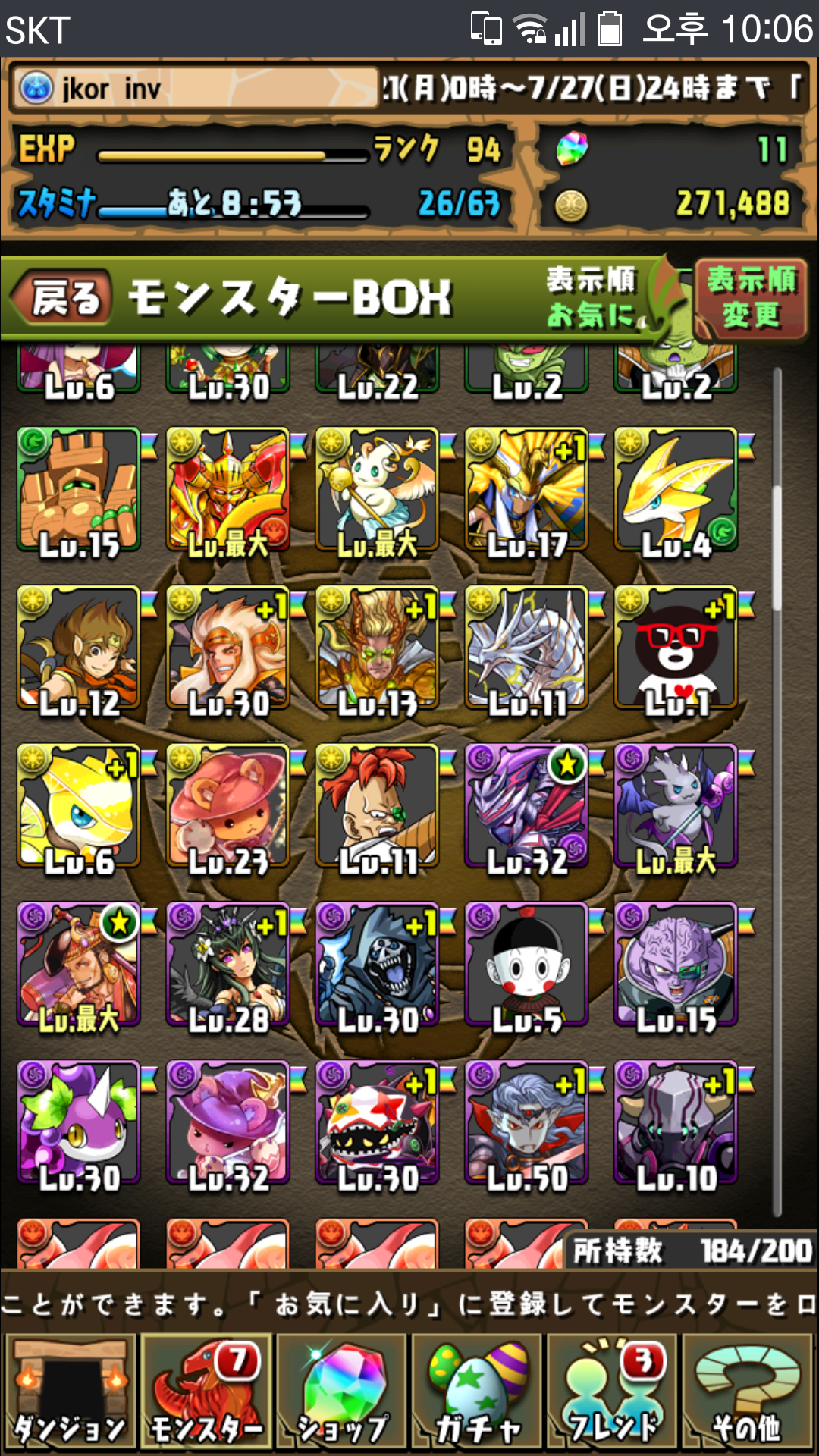Screen dimensions: 819x1456
Task: Go to the ショップ tab
Action: 343,1392
